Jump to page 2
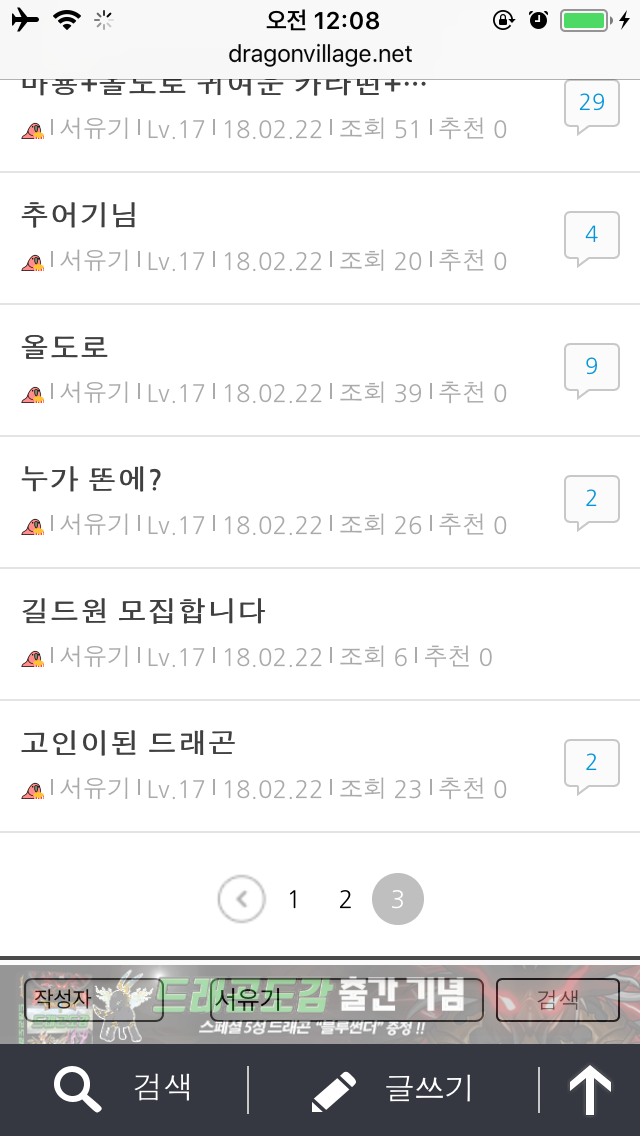The image size is (640, 1136). 345,900
